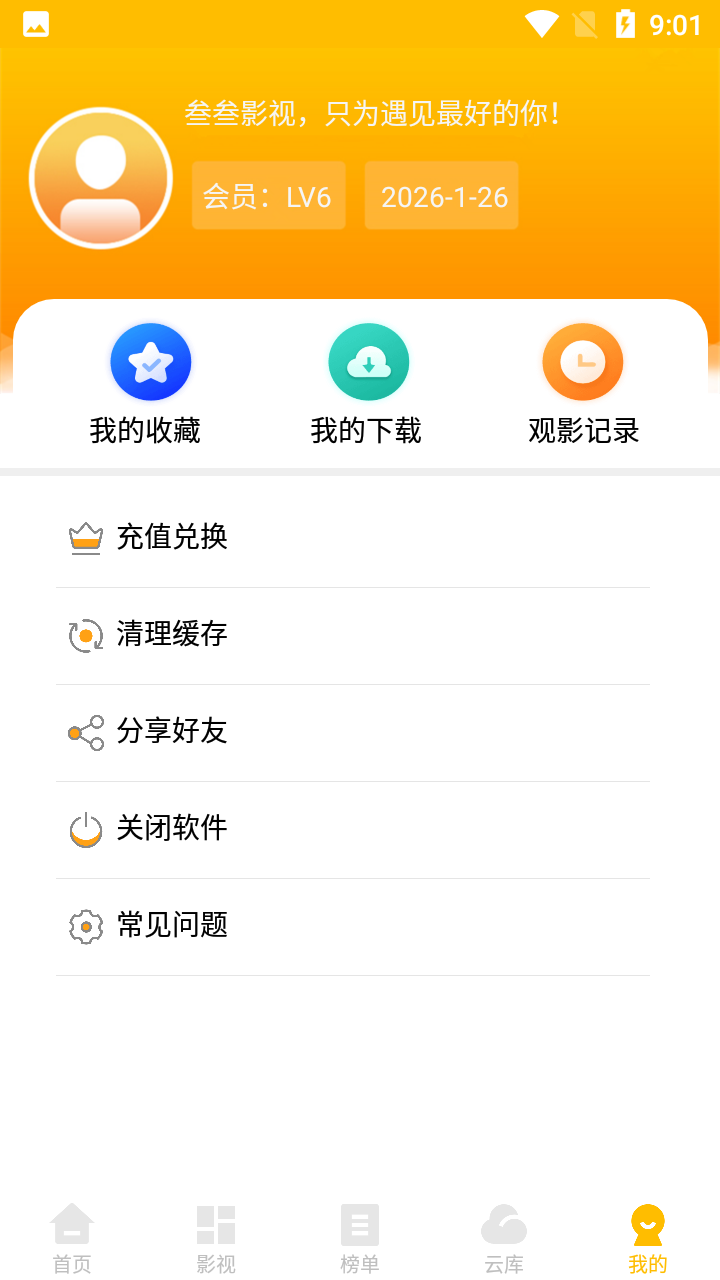This screenshot has height=1280, width=720.
Task: Tap 清理缓存 to clear cache
Action: tap(170, 635)
